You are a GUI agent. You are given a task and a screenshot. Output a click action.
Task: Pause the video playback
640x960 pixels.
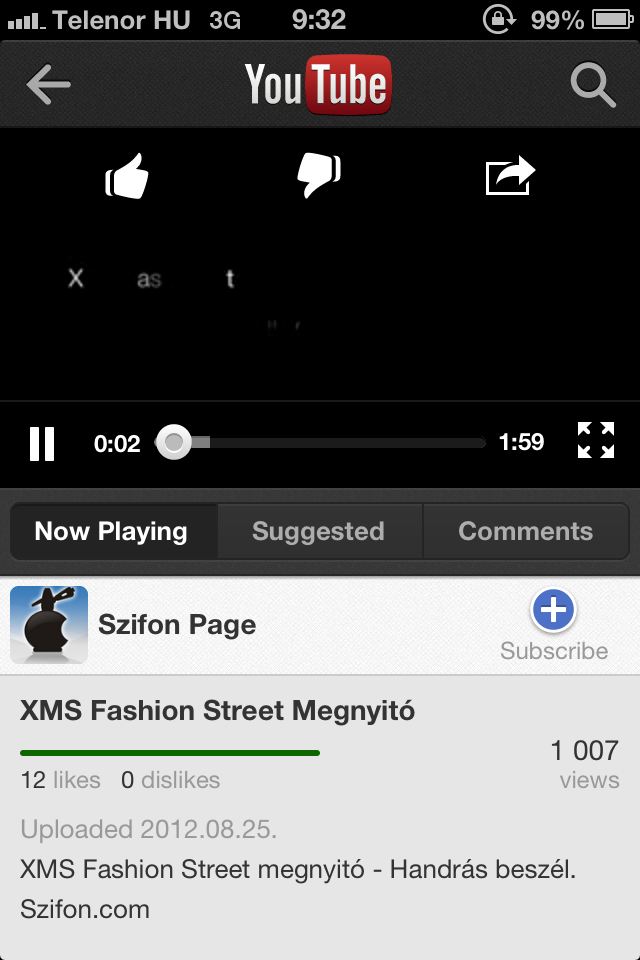(x=42, y=443)
